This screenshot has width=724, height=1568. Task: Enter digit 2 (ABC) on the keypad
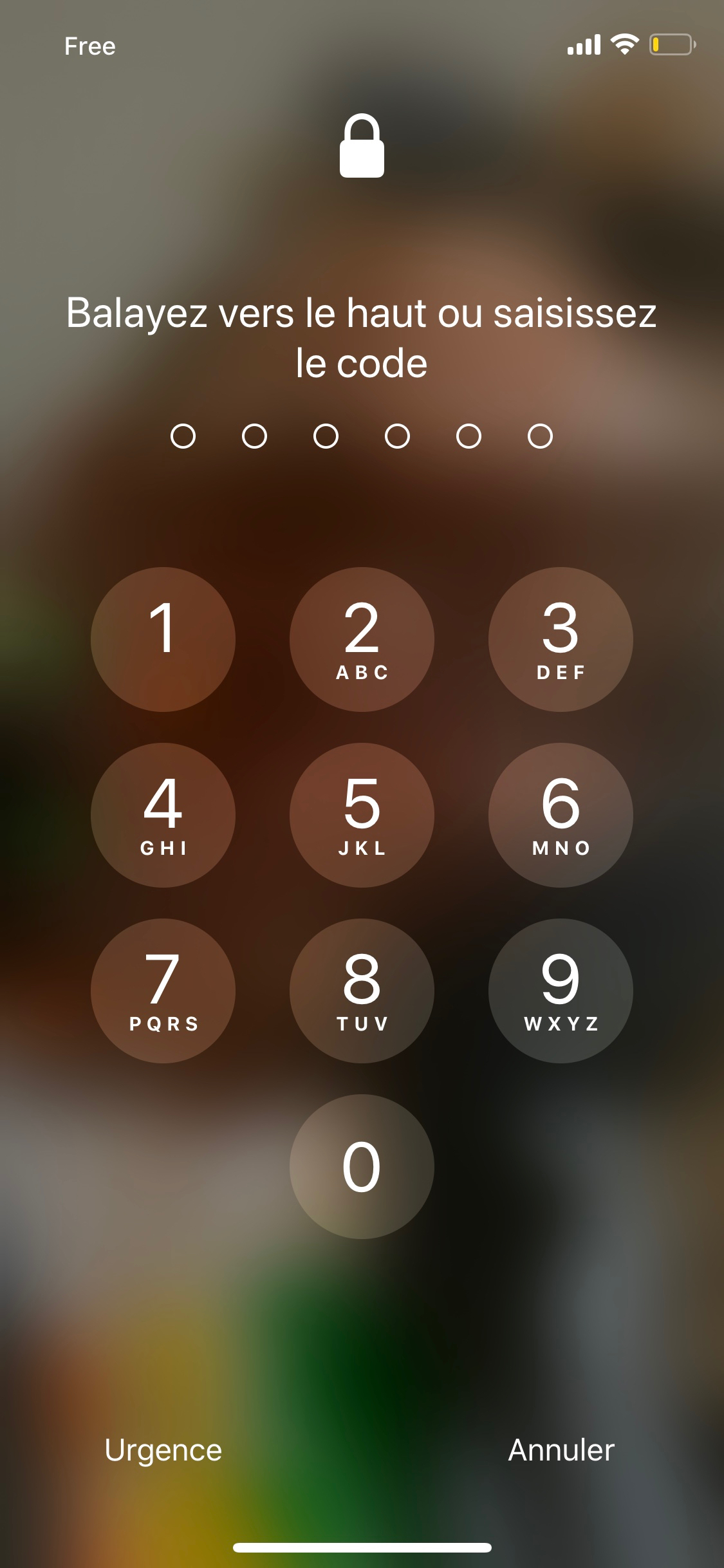[362, 639]
